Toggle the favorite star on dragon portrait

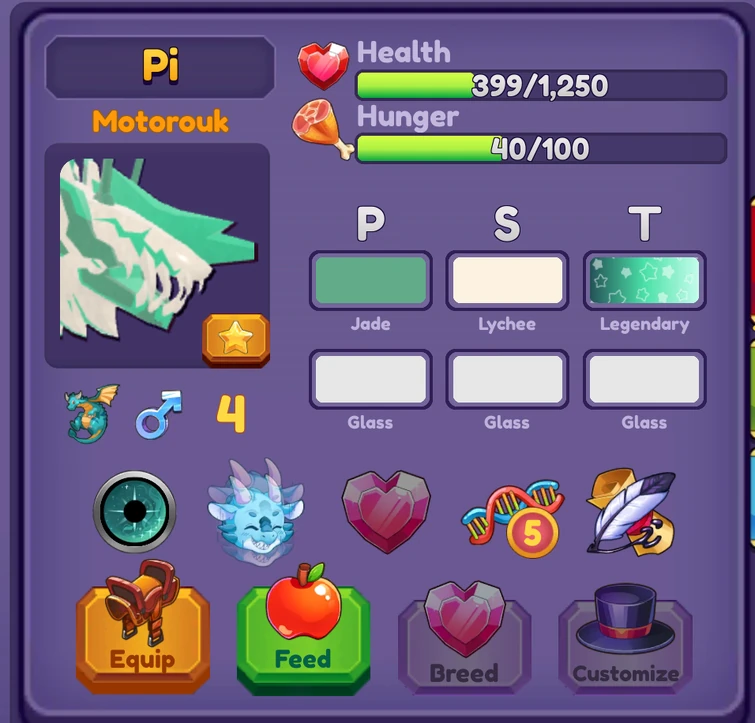click(236, 340)
